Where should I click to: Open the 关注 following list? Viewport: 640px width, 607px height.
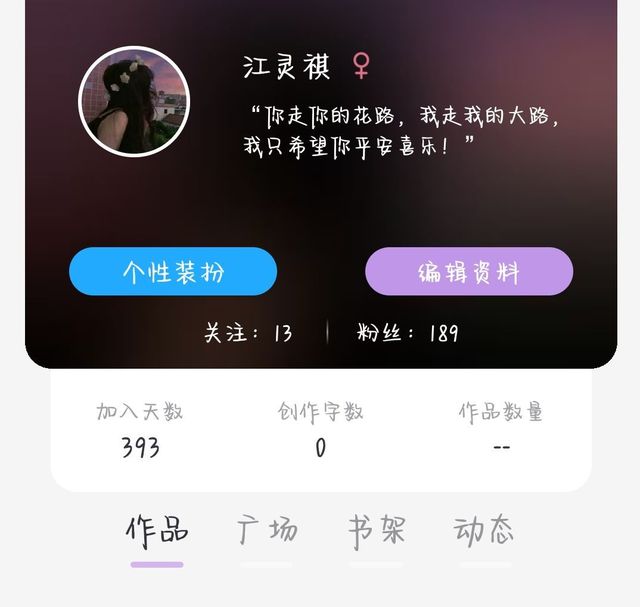249,333
